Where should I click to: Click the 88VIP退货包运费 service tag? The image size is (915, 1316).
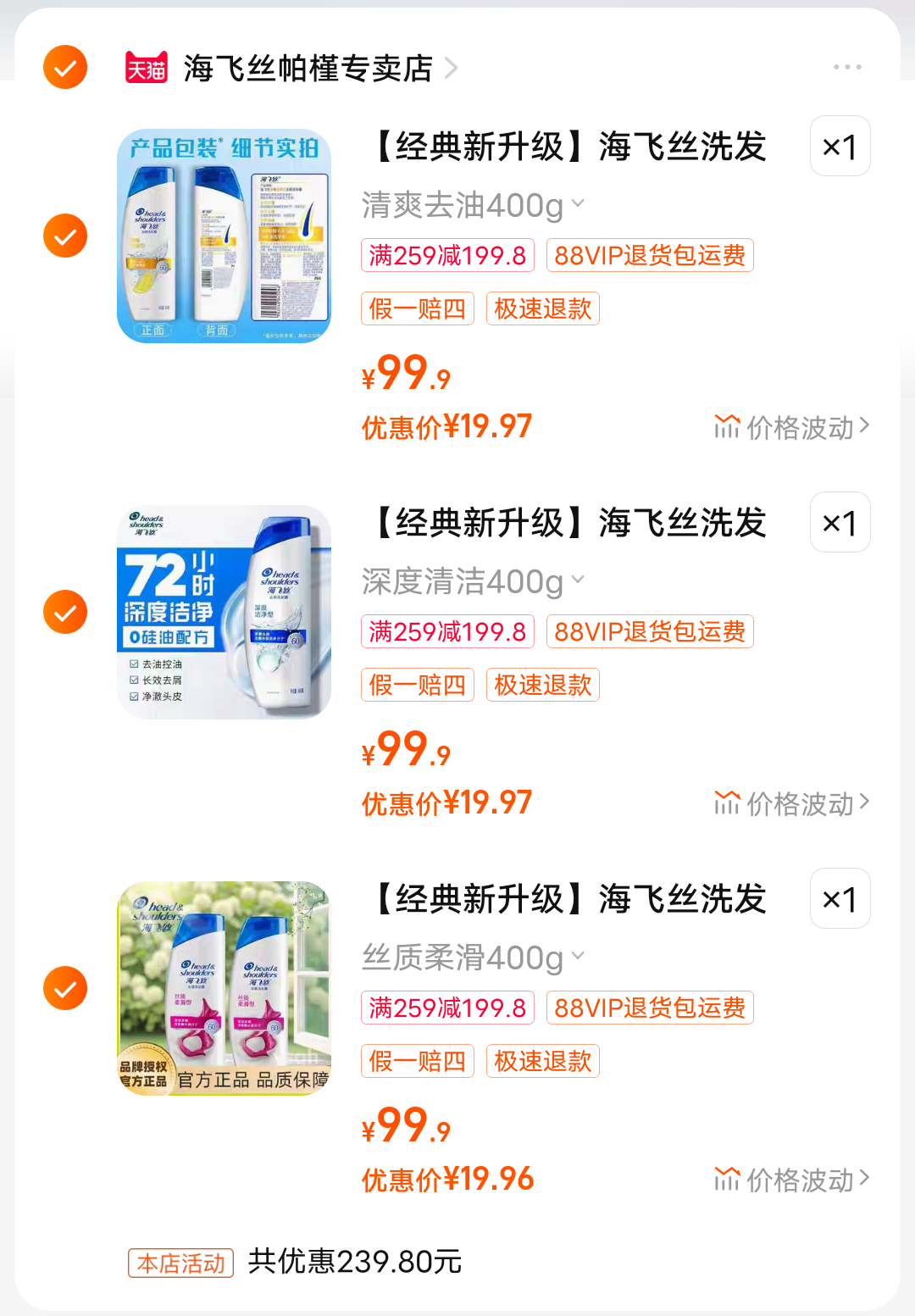click(650, 255)
